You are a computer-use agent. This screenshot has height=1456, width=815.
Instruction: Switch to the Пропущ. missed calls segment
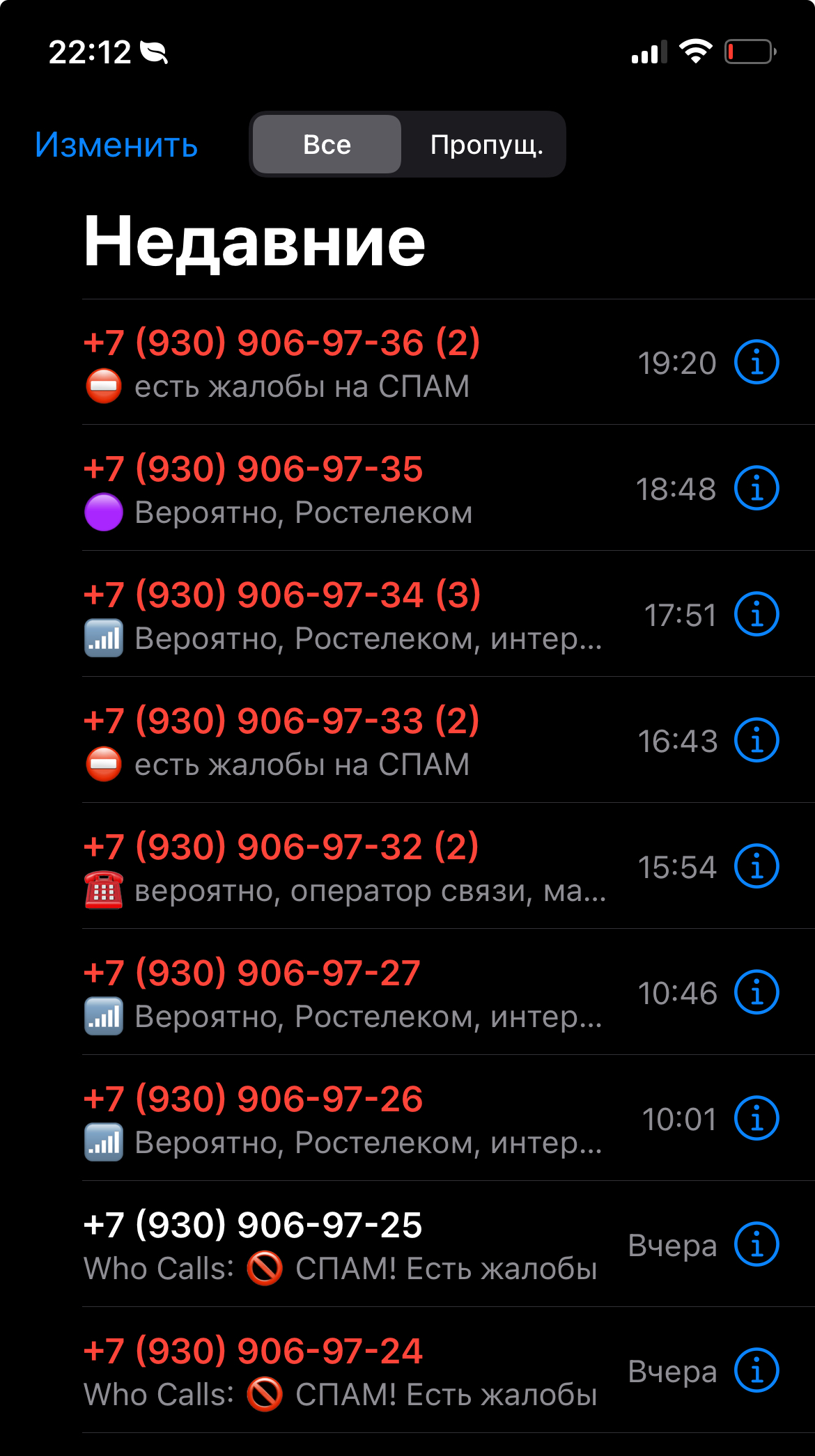point(486,145)
